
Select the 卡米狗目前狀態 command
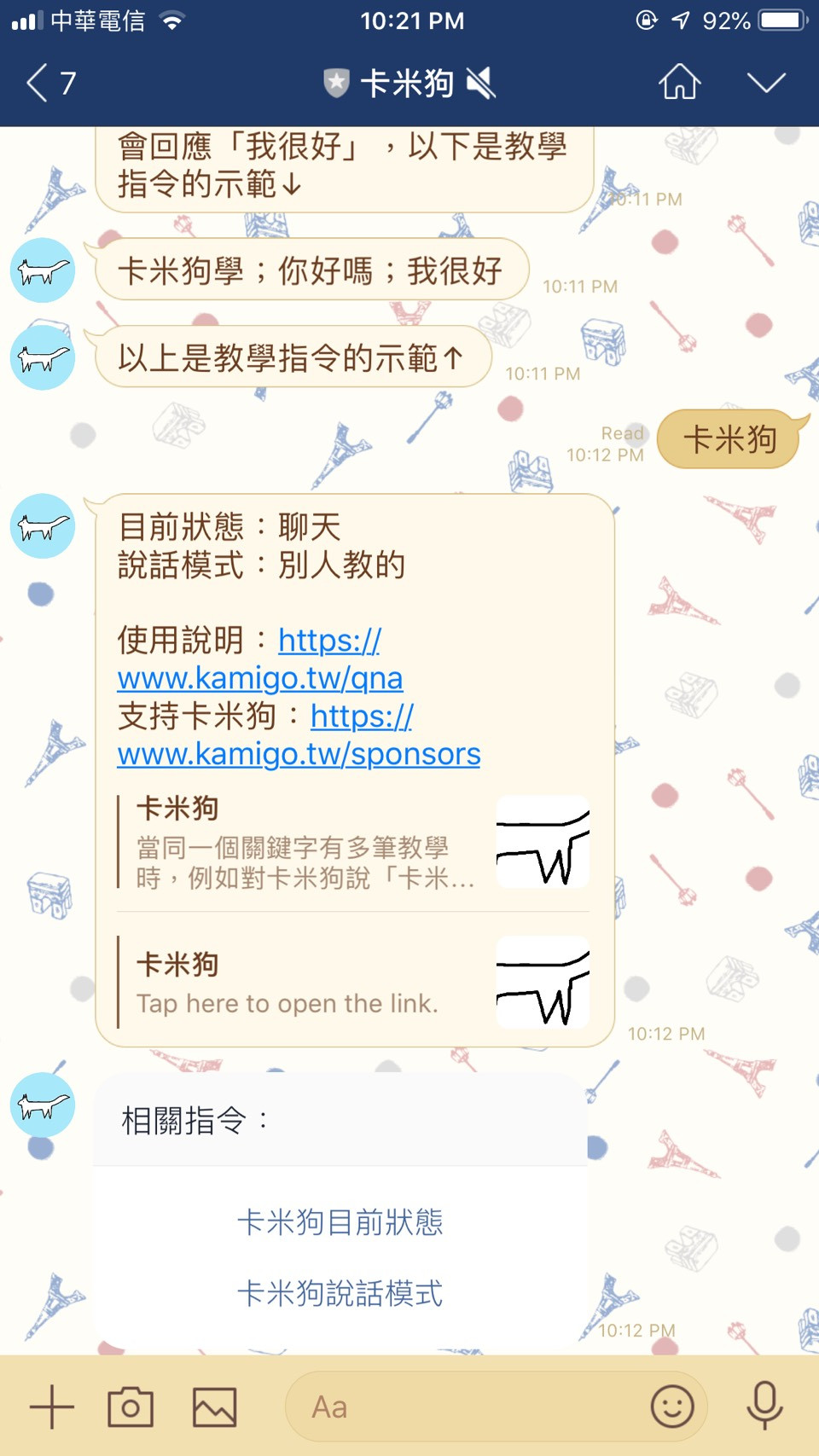[340, 1222]
